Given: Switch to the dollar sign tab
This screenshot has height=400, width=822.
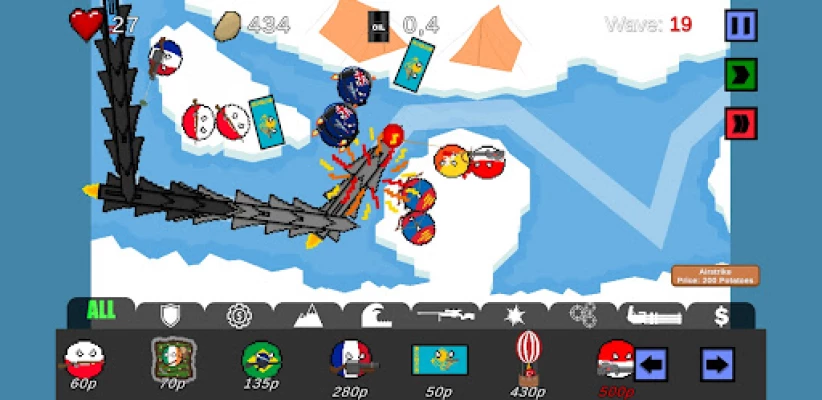Looking at the screenshot, I should click(721, 317).
